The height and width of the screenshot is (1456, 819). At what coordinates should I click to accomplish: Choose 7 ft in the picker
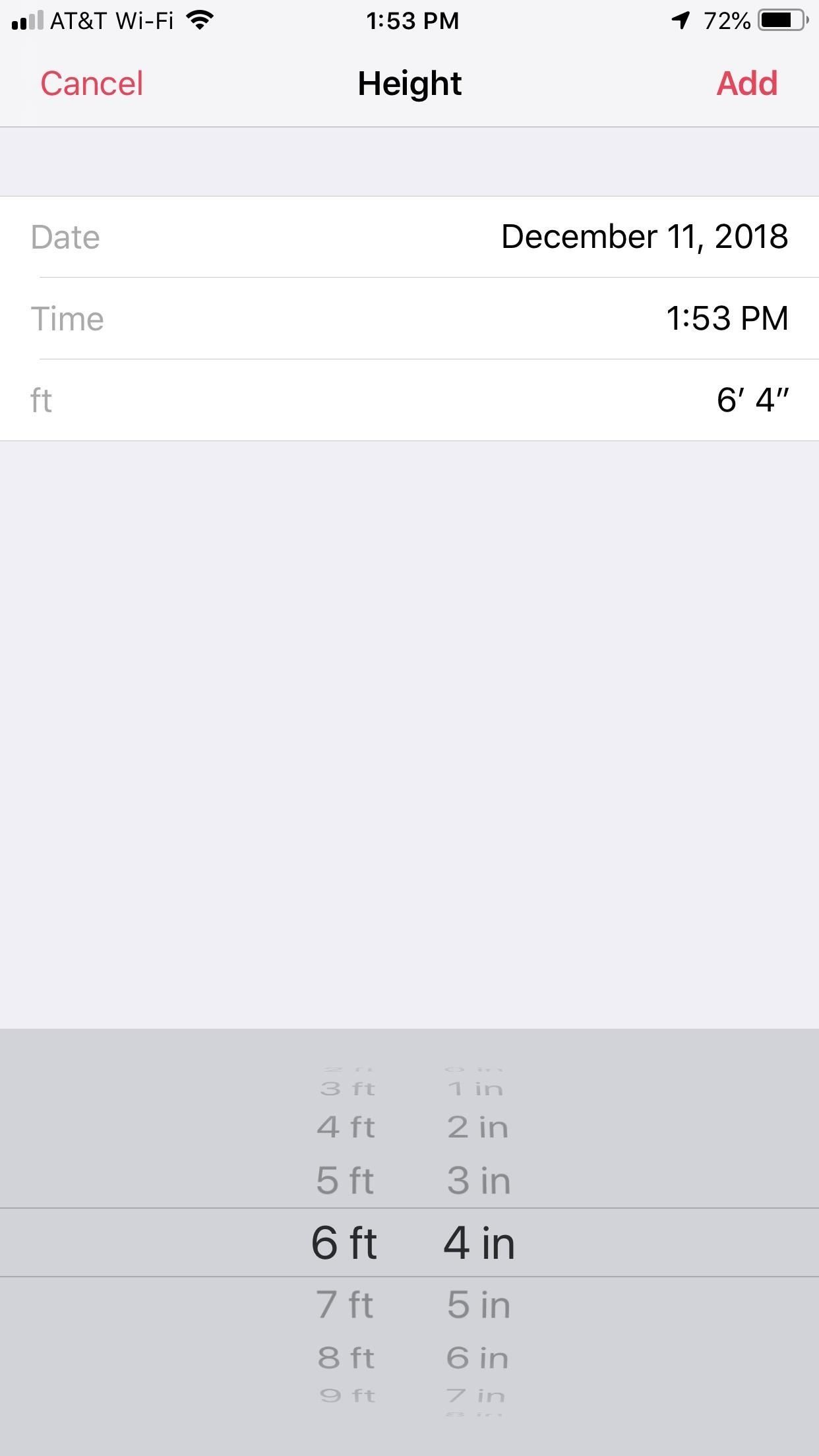click(345, 1304)
